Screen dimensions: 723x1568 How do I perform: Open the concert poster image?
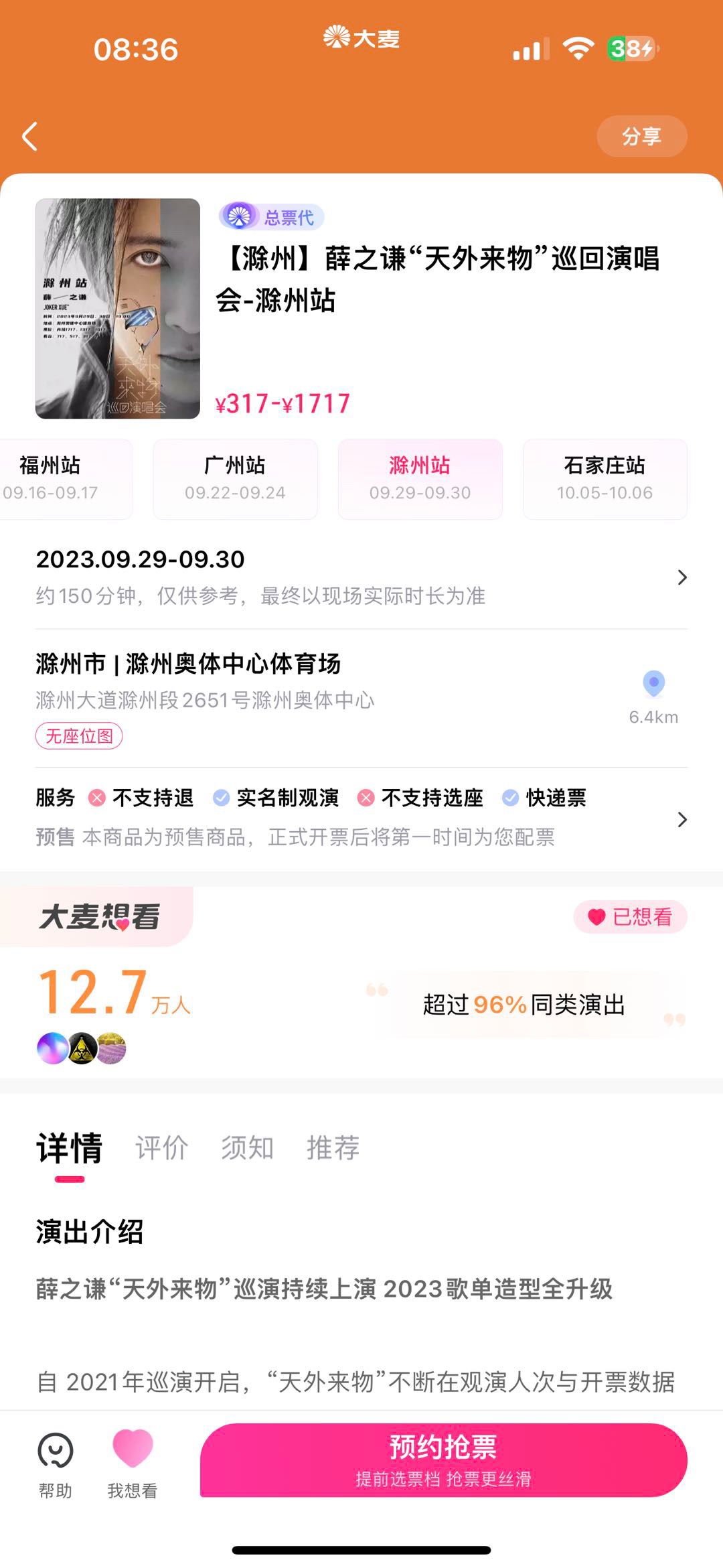[118, 309]
